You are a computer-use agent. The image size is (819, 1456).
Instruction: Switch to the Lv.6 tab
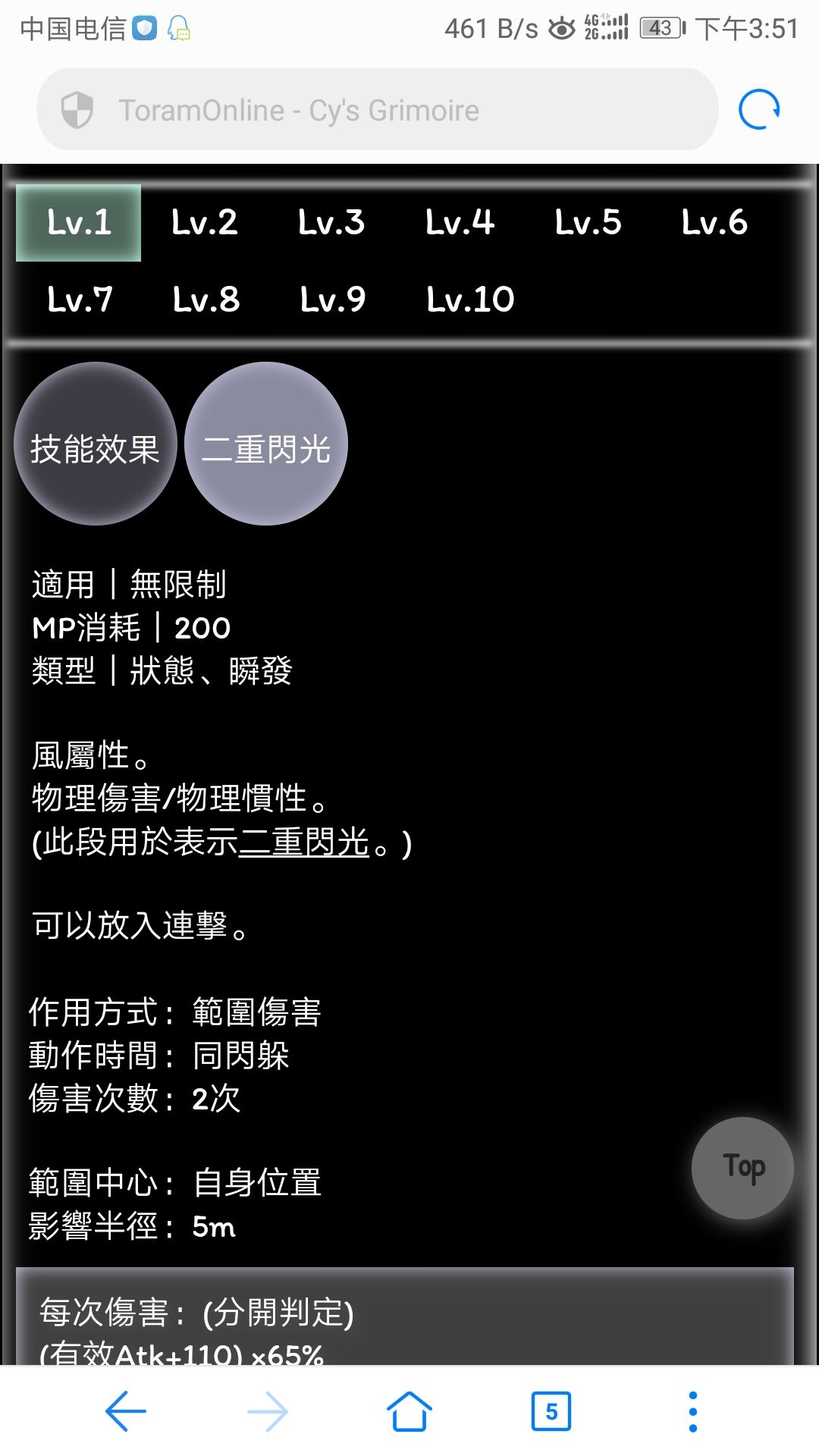point(715,222)
